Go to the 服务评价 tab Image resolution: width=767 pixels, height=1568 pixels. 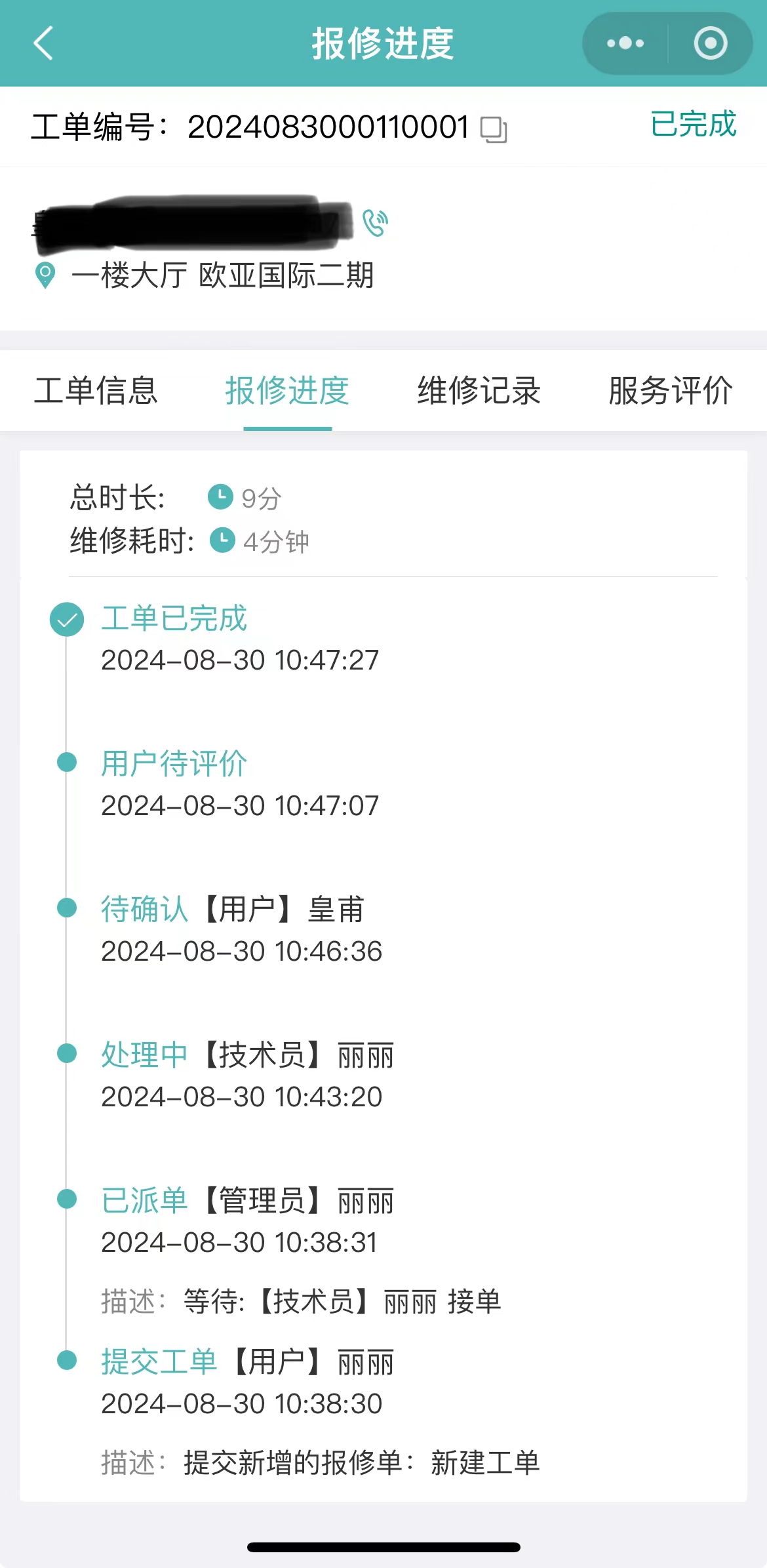tap(669, 391)
